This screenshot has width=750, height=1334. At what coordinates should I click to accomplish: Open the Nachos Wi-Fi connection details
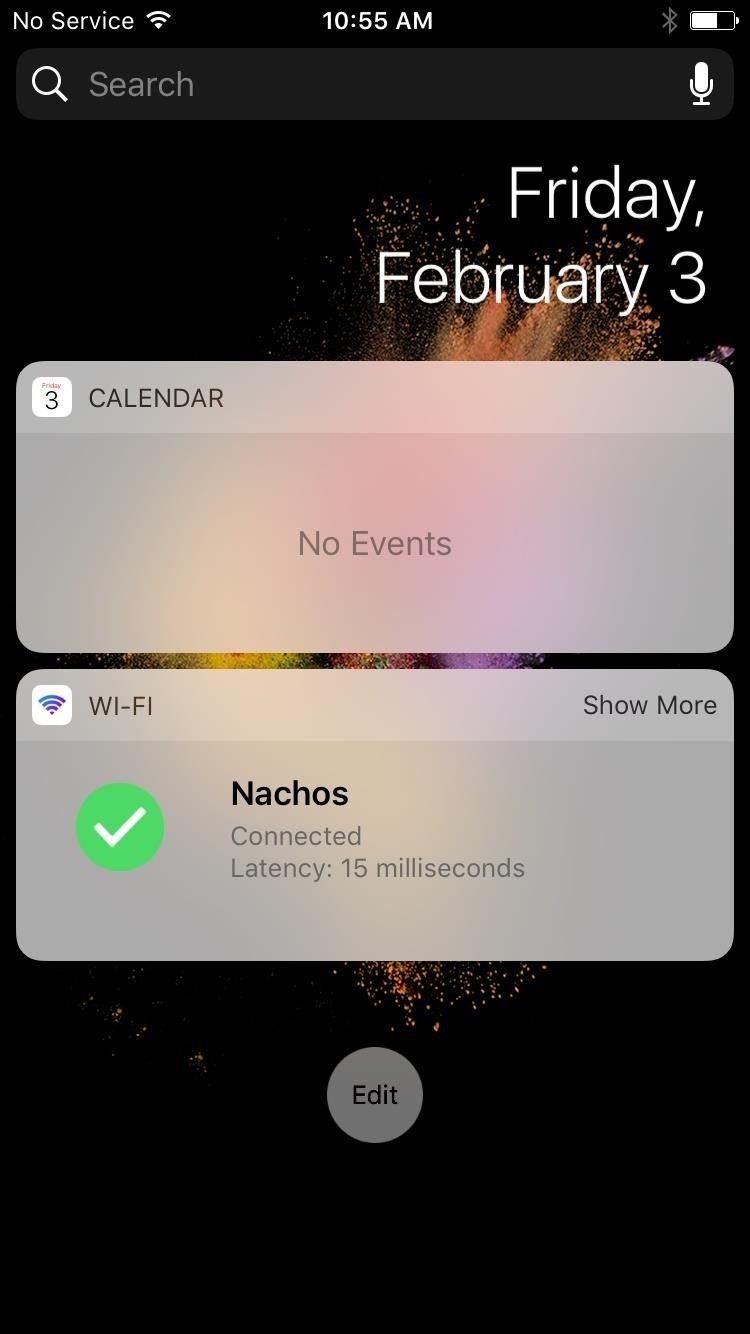coord(376,830)
